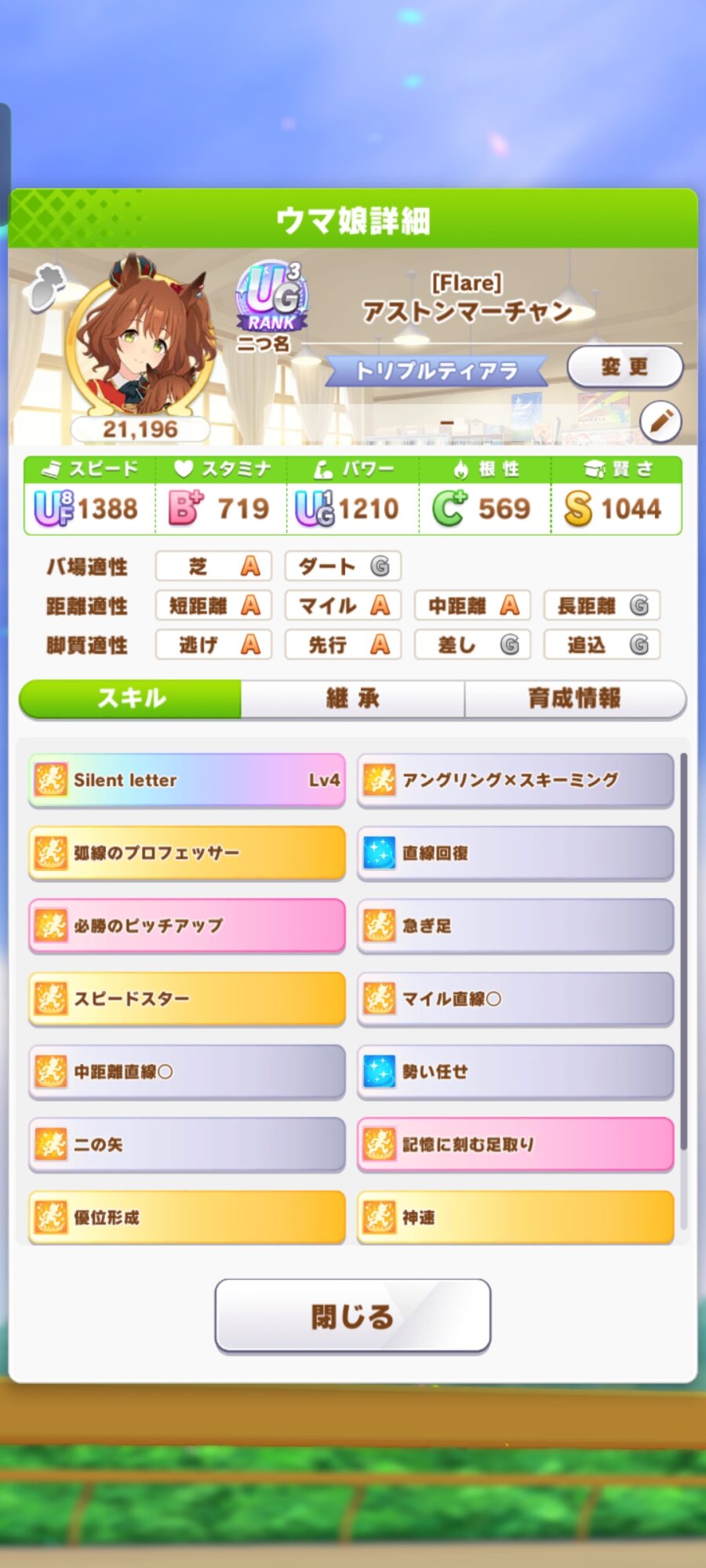The width and height of the screenshot is (706, 1568).
Task: Open the 勢い任せ skill
Action: (x=515, y=1072)
